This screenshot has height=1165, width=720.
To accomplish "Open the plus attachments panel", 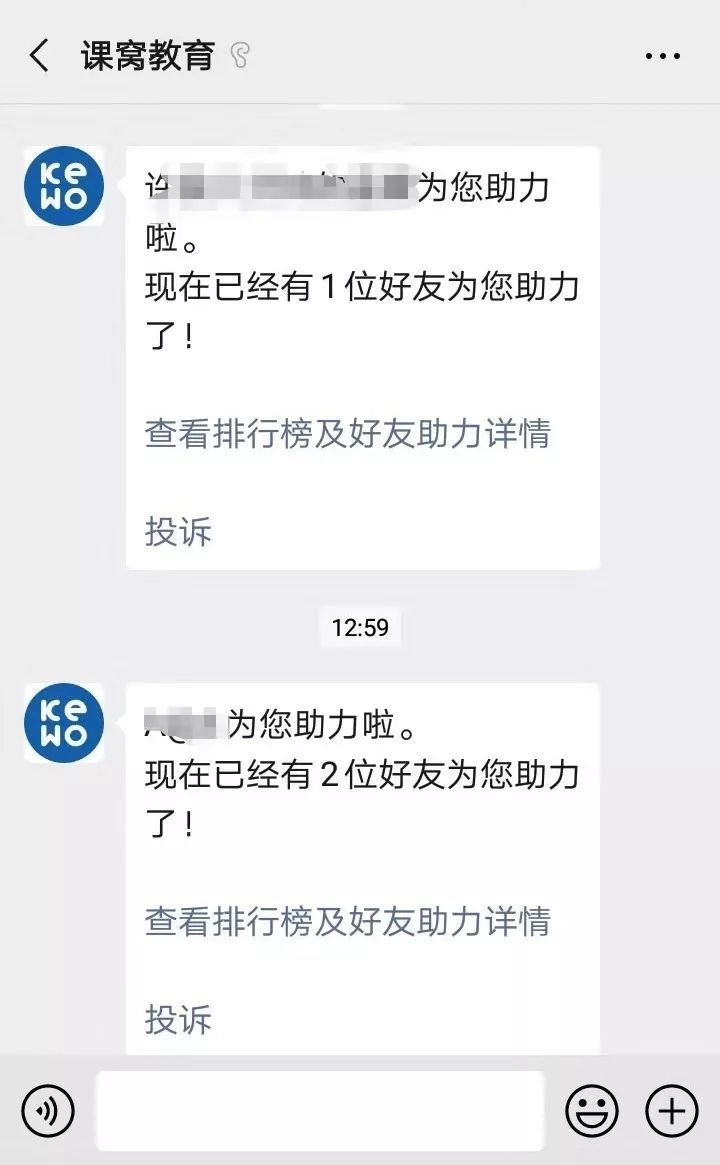I will pyautogui.click(x=671, y=1110).
